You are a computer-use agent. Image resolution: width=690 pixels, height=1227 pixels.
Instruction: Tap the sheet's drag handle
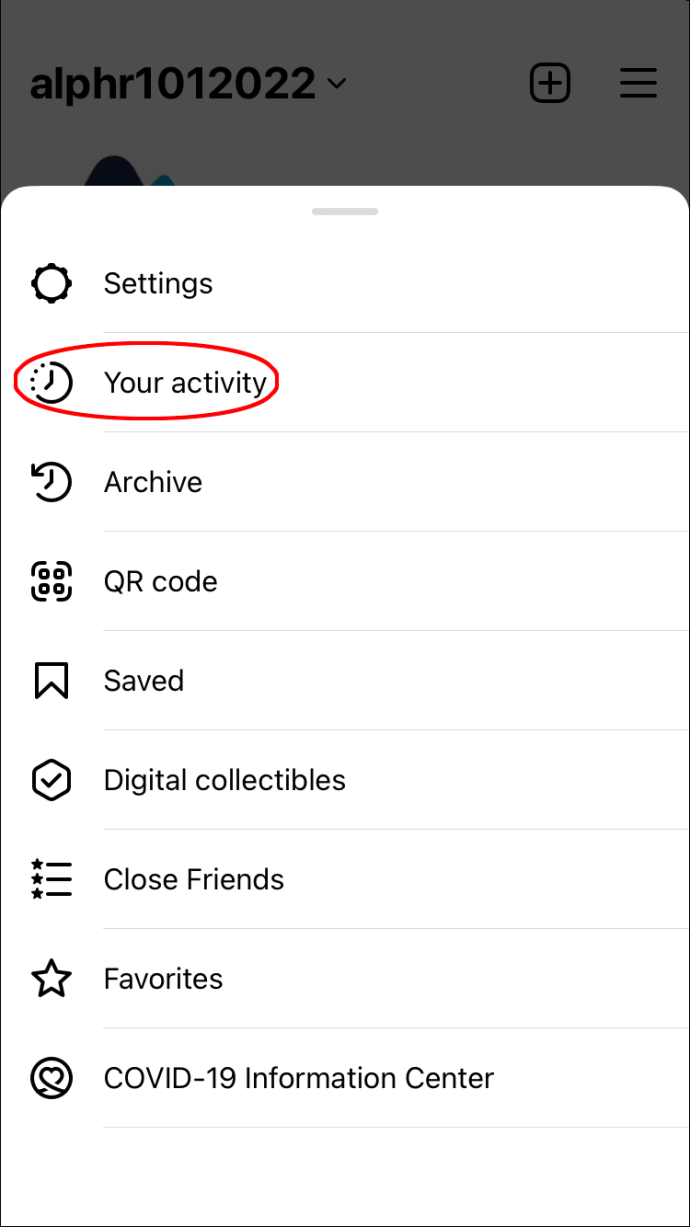[x=345, y=211]
